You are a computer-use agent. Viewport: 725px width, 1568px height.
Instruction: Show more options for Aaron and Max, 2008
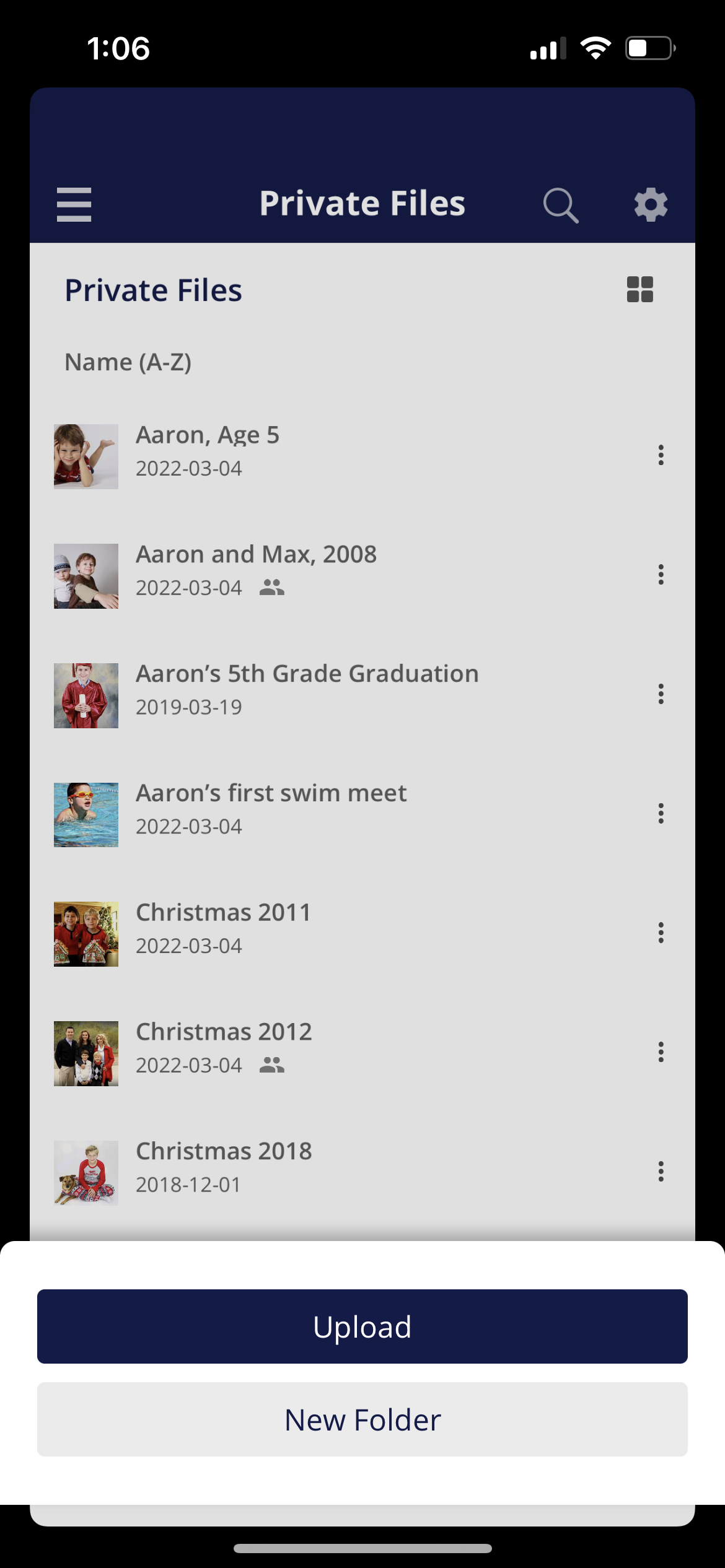click(x=661, y=575)
